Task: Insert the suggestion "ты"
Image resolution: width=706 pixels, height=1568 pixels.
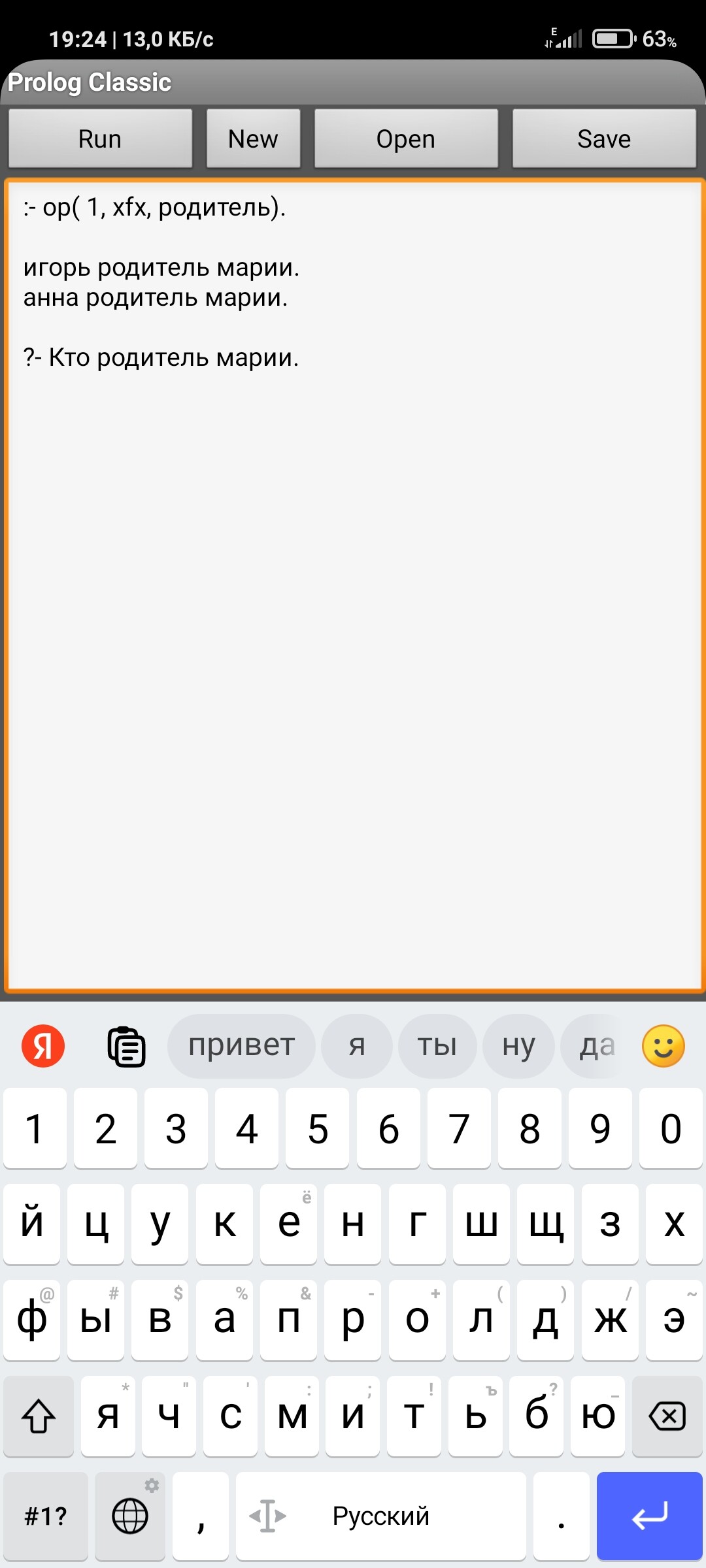Action: coord(437,1046)
